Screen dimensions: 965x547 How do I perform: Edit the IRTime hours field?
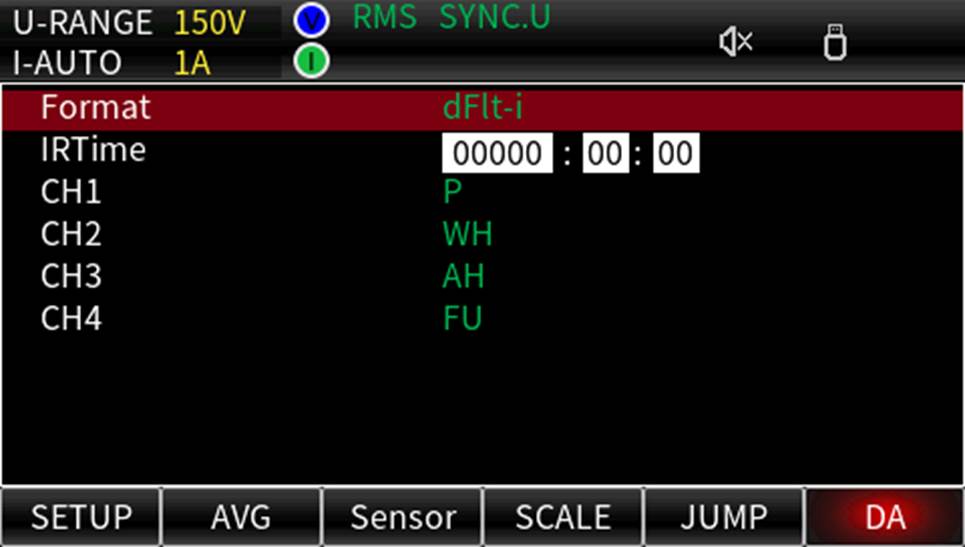pos(497,154)
